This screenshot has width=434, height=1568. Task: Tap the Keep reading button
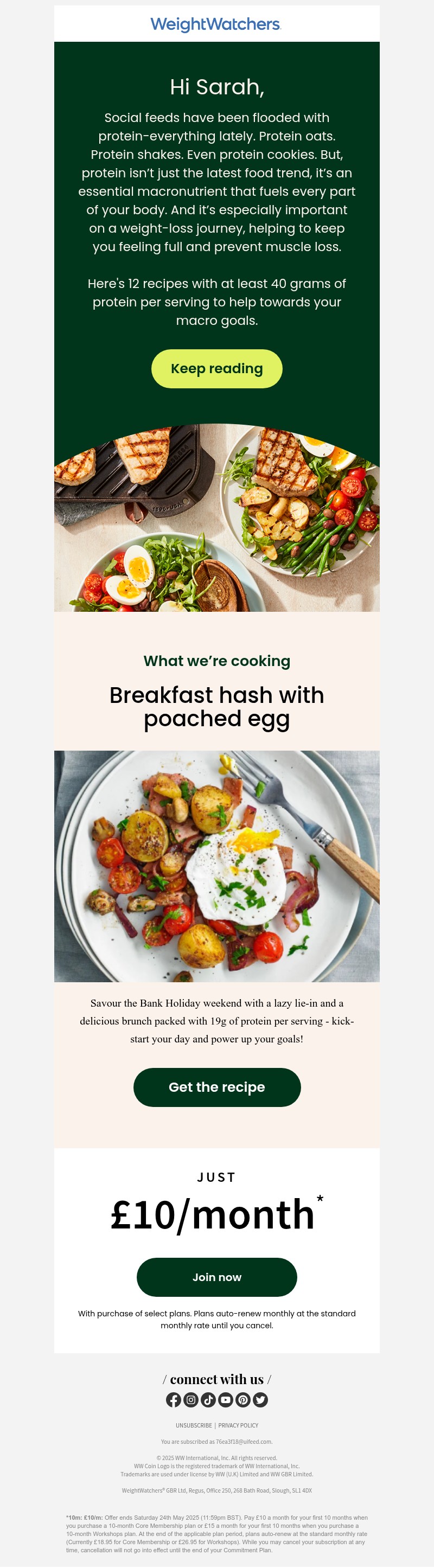tap(216, 368)
